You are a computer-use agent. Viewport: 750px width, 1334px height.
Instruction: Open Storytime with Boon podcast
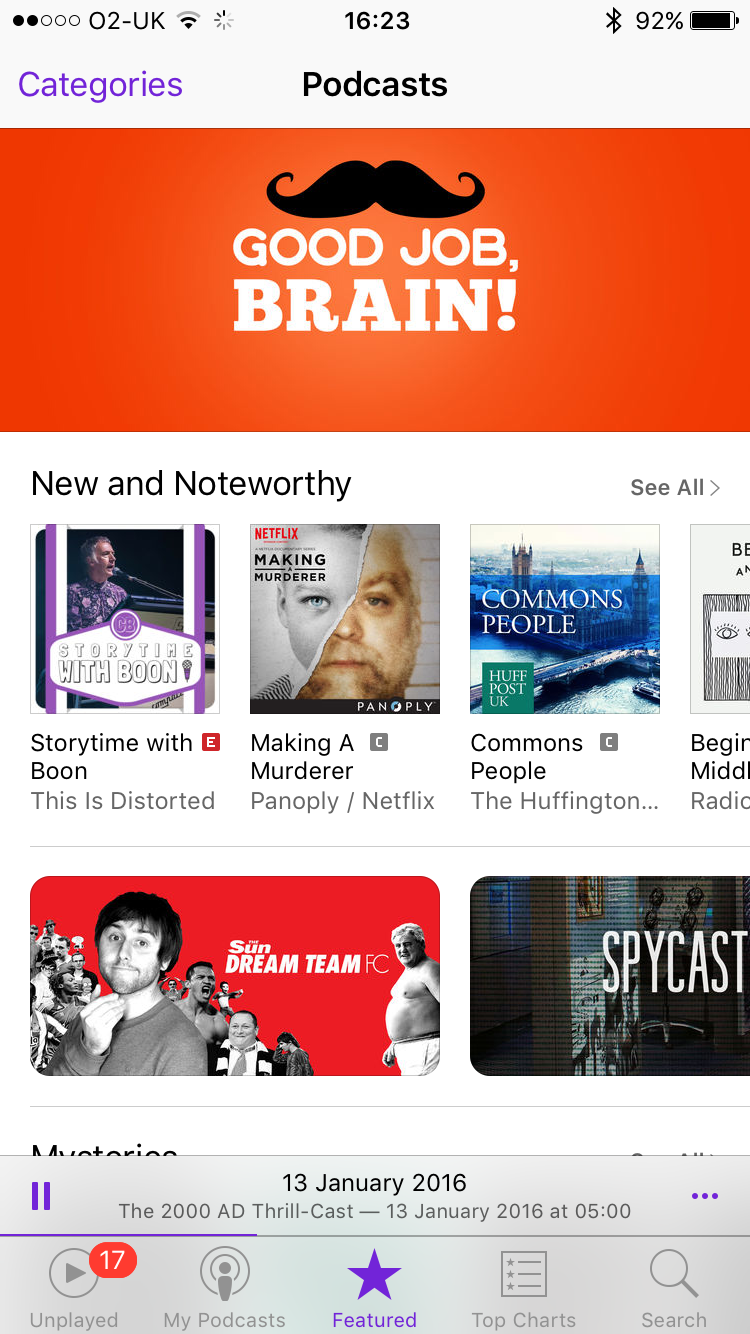(x=125, y=668)
